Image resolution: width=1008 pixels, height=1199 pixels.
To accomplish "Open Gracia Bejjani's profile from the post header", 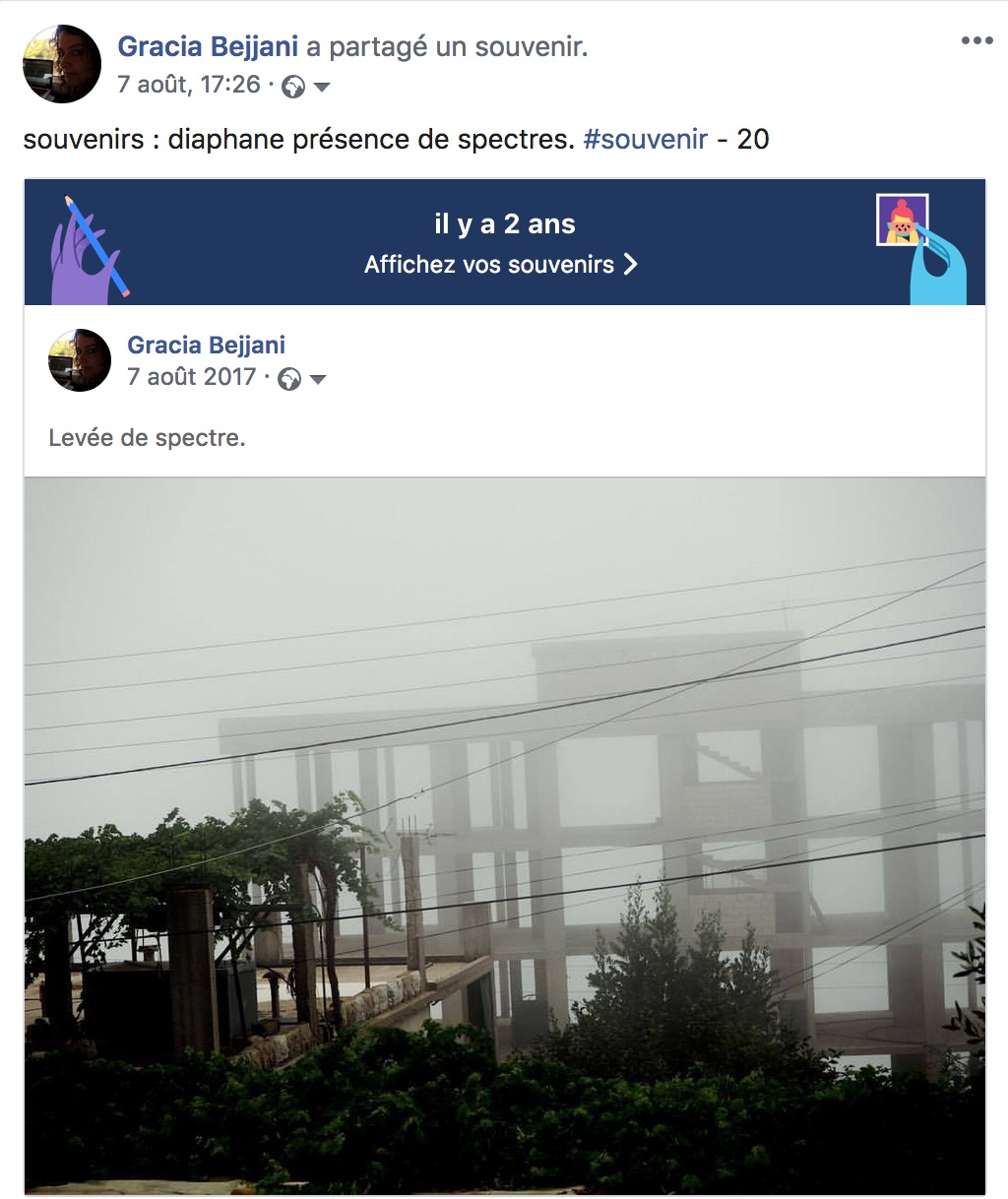I will pos(208,46).
